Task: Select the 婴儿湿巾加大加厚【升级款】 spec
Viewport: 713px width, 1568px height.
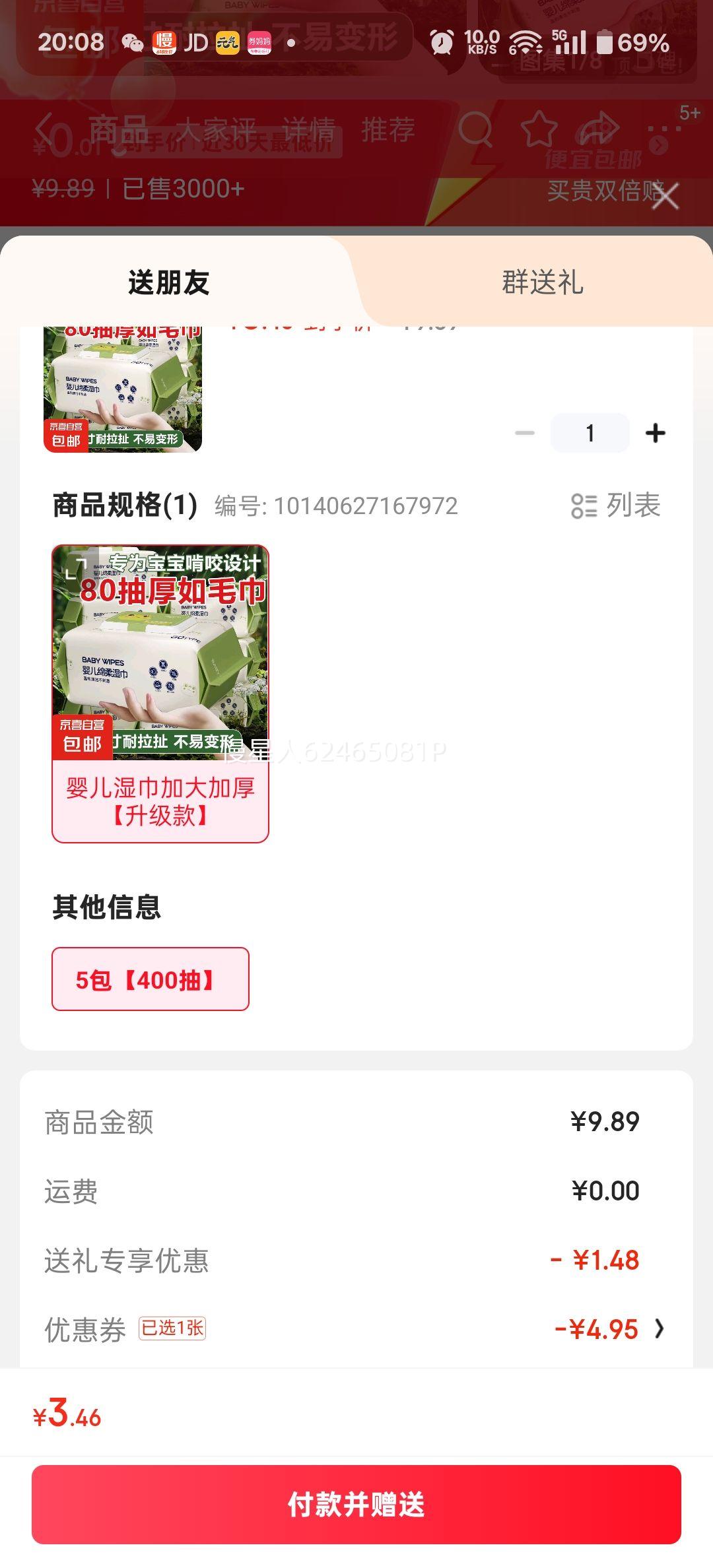Action: tap(160, 693)
